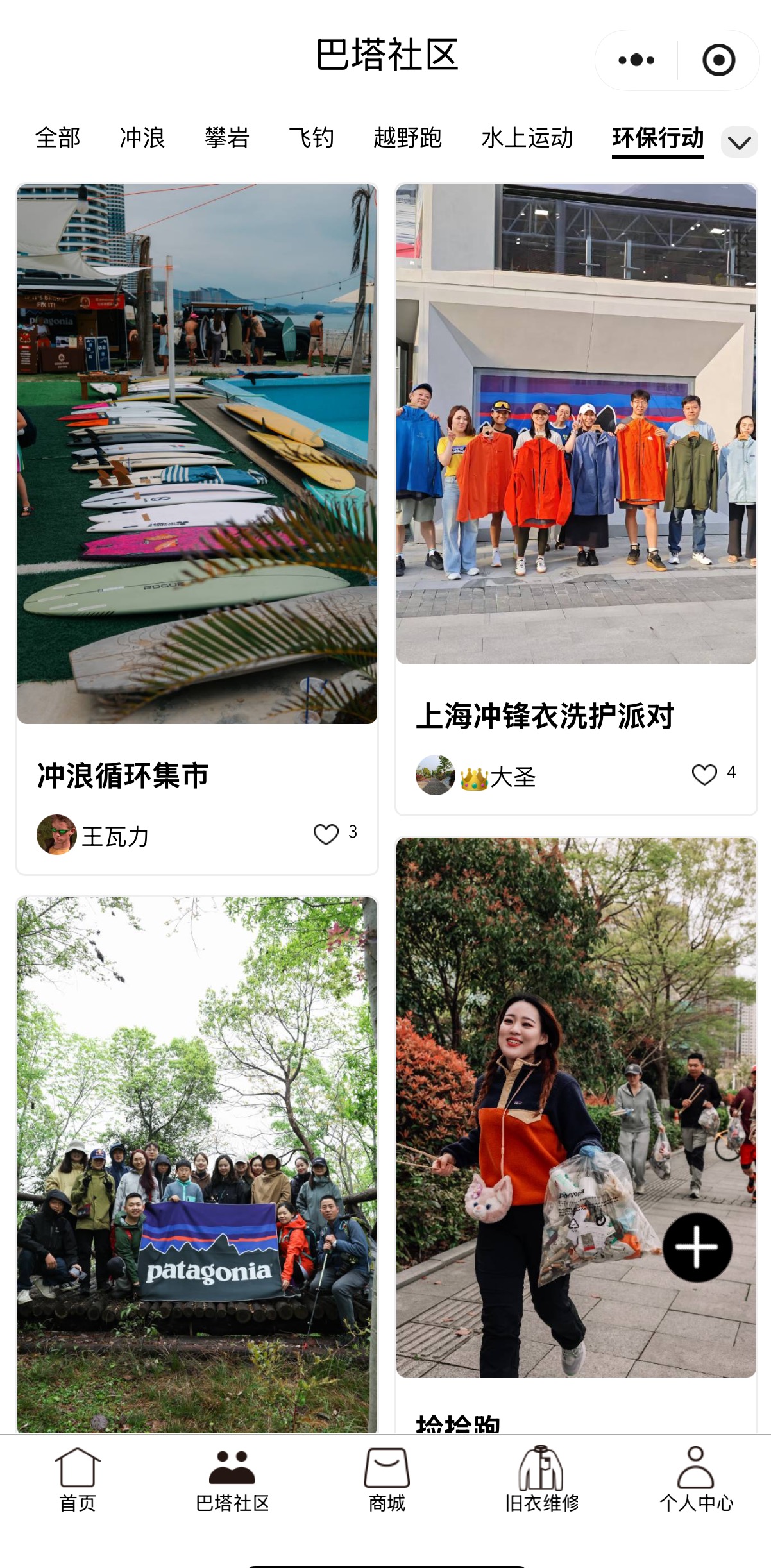
Task: Like the 冲浪循环集市 post by 王瓦力
Action: (x=326, y=834)
